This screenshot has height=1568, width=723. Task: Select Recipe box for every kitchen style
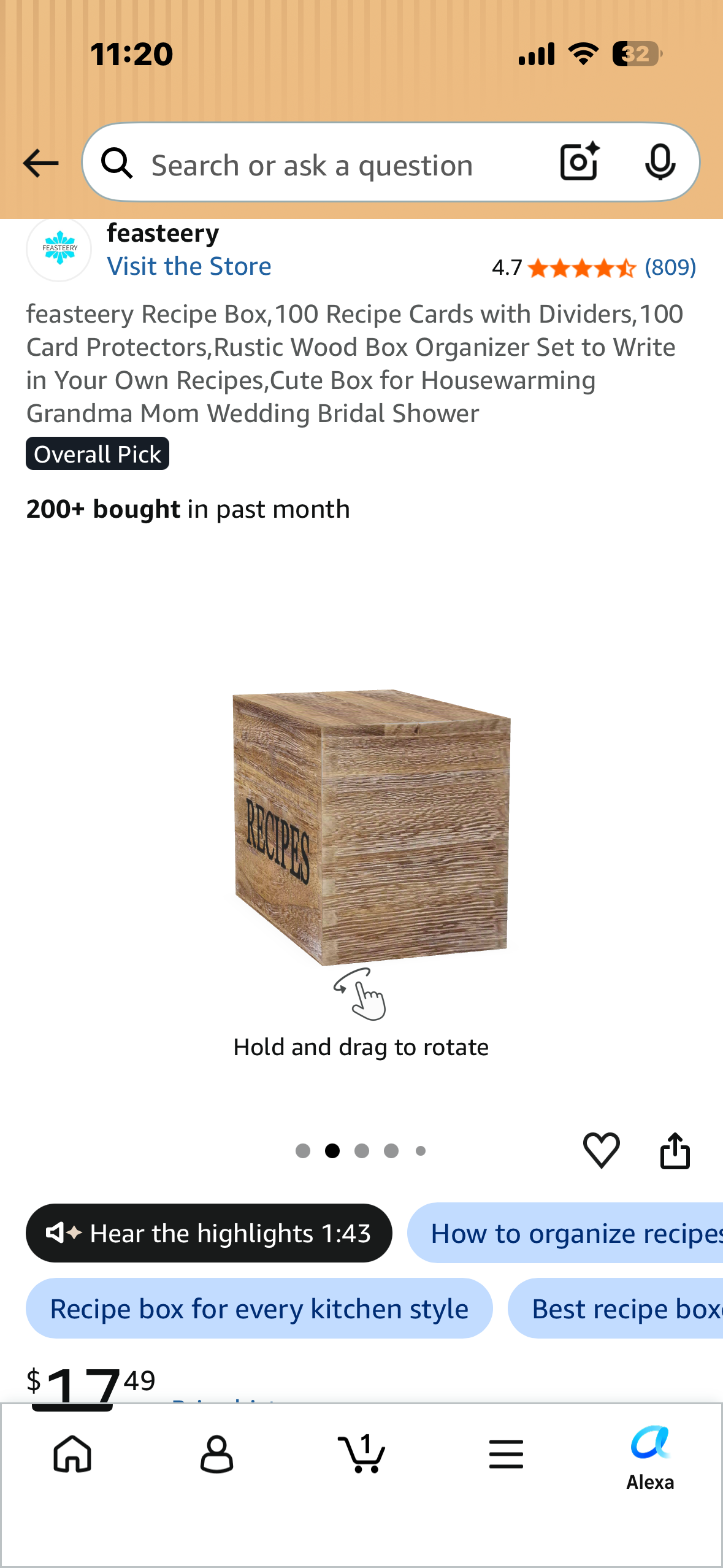click(259, 1309)
